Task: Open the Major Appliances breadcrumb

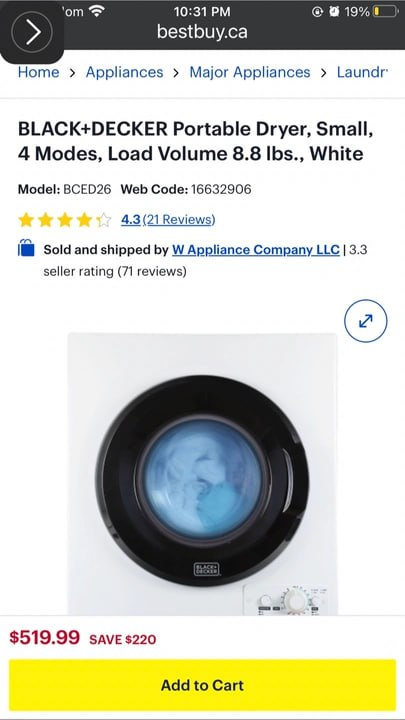Action: 250,72
